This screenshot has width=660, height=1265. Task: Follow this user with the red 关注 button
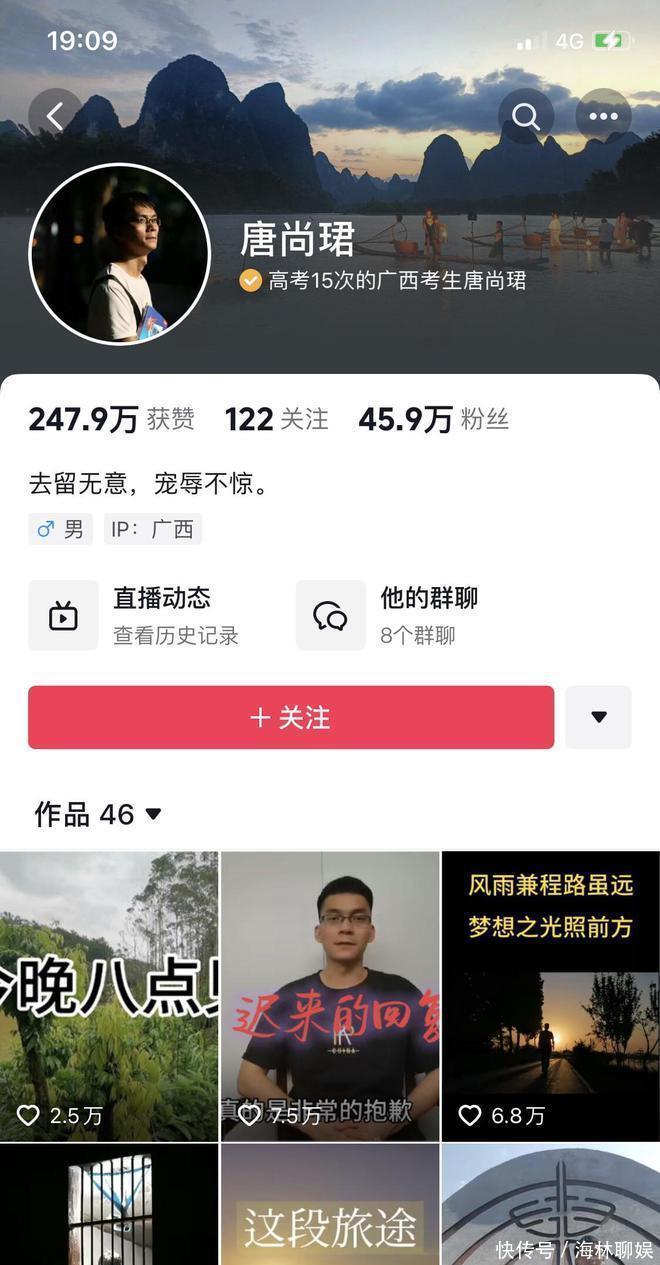pos(291,717)
